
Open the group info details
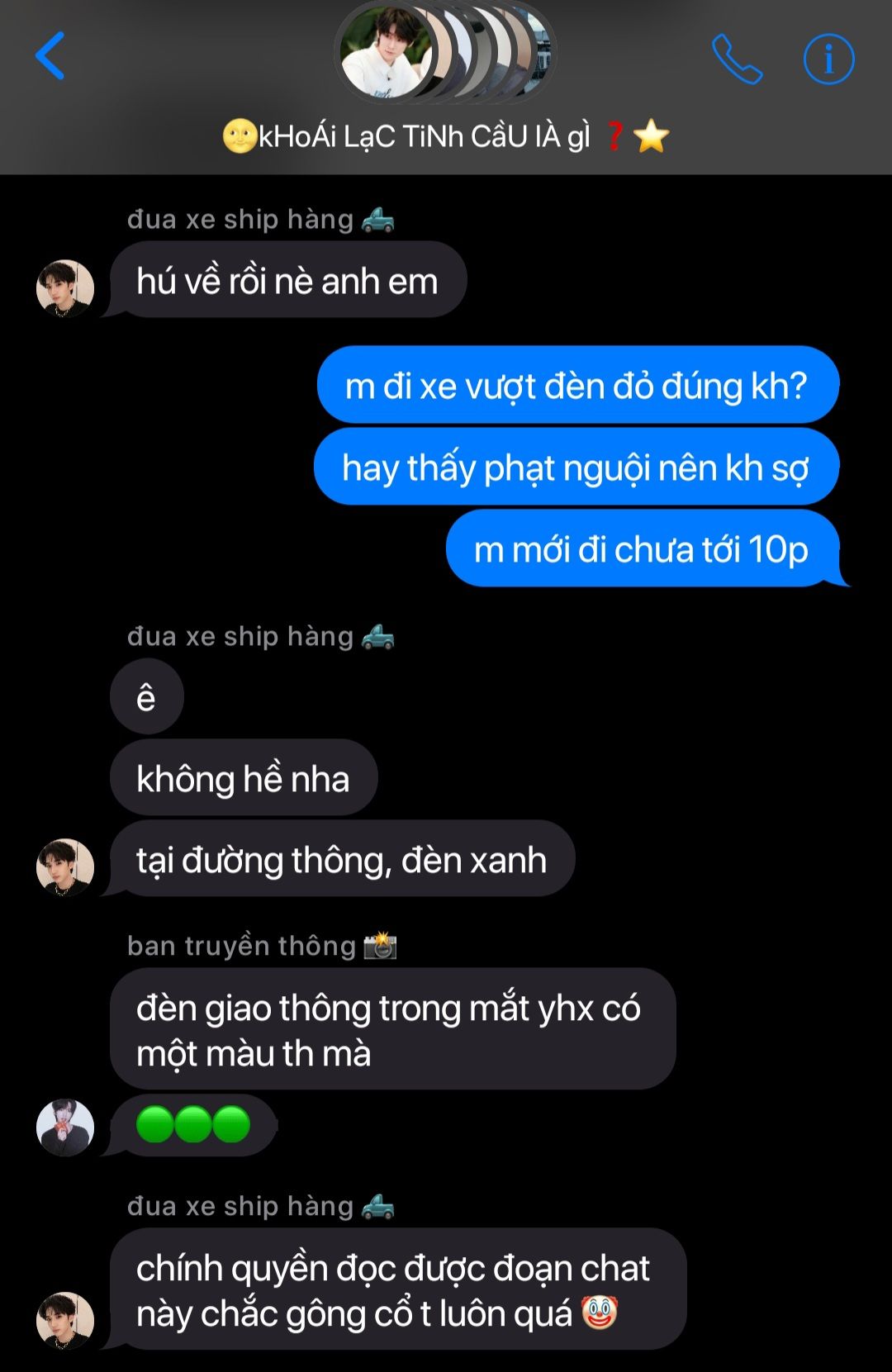click(828, 59)
